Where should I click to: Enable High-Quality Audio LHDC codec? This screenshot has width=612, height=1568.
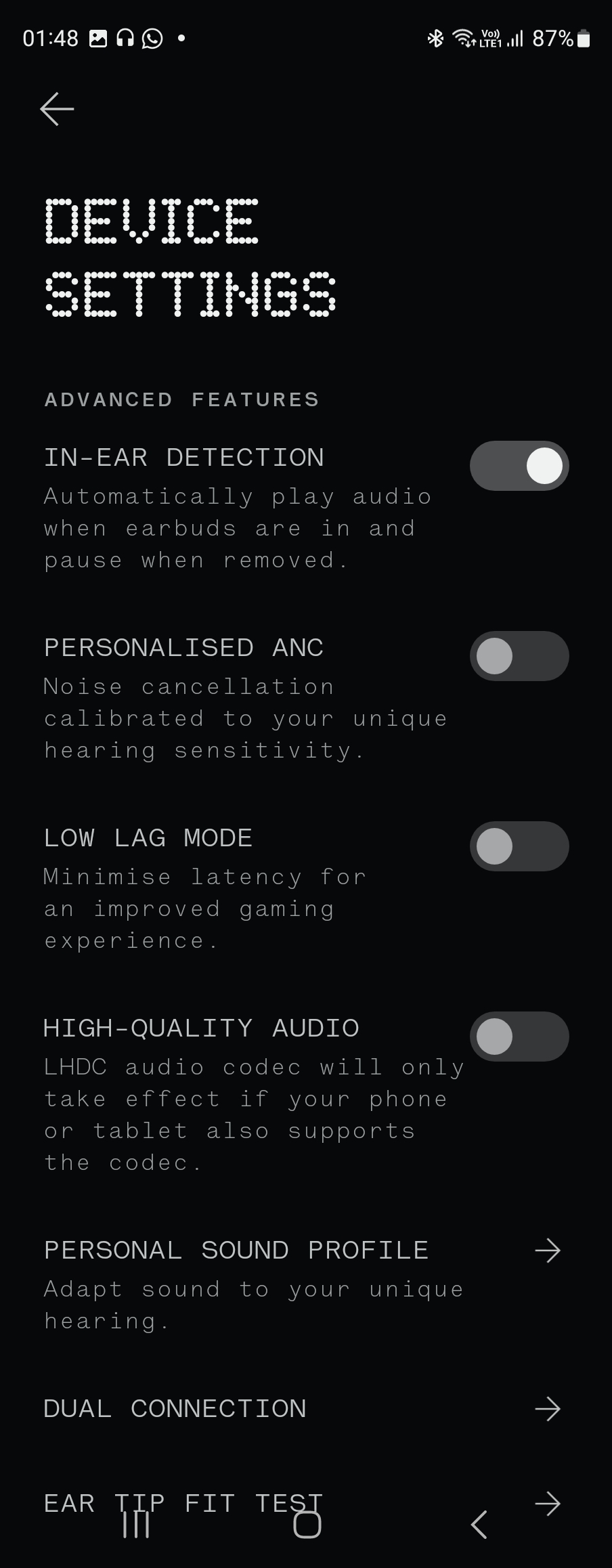519,1037
